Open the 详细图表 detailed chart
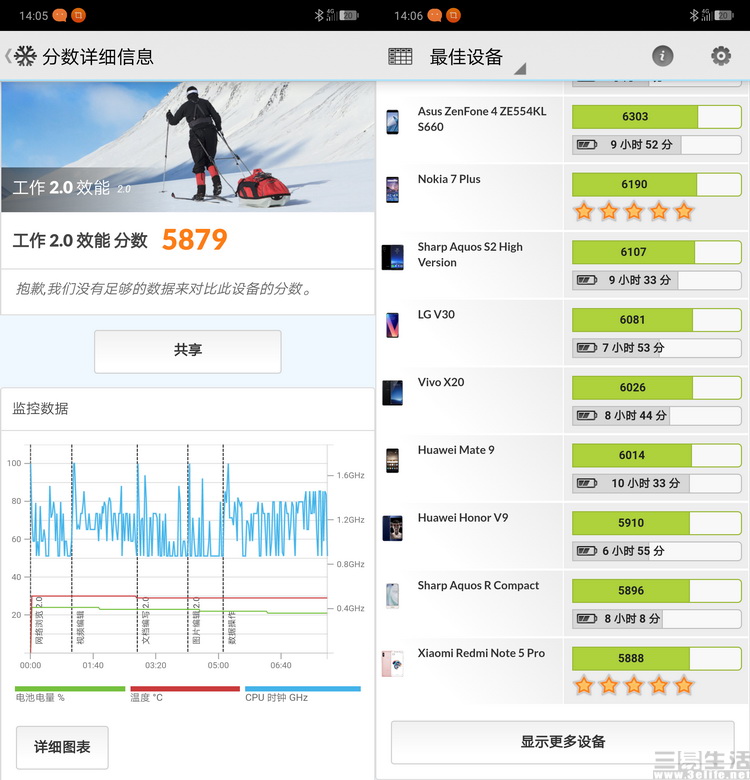Image resolution: width=750 pixels, height=780 pixels. coord(62,747)
